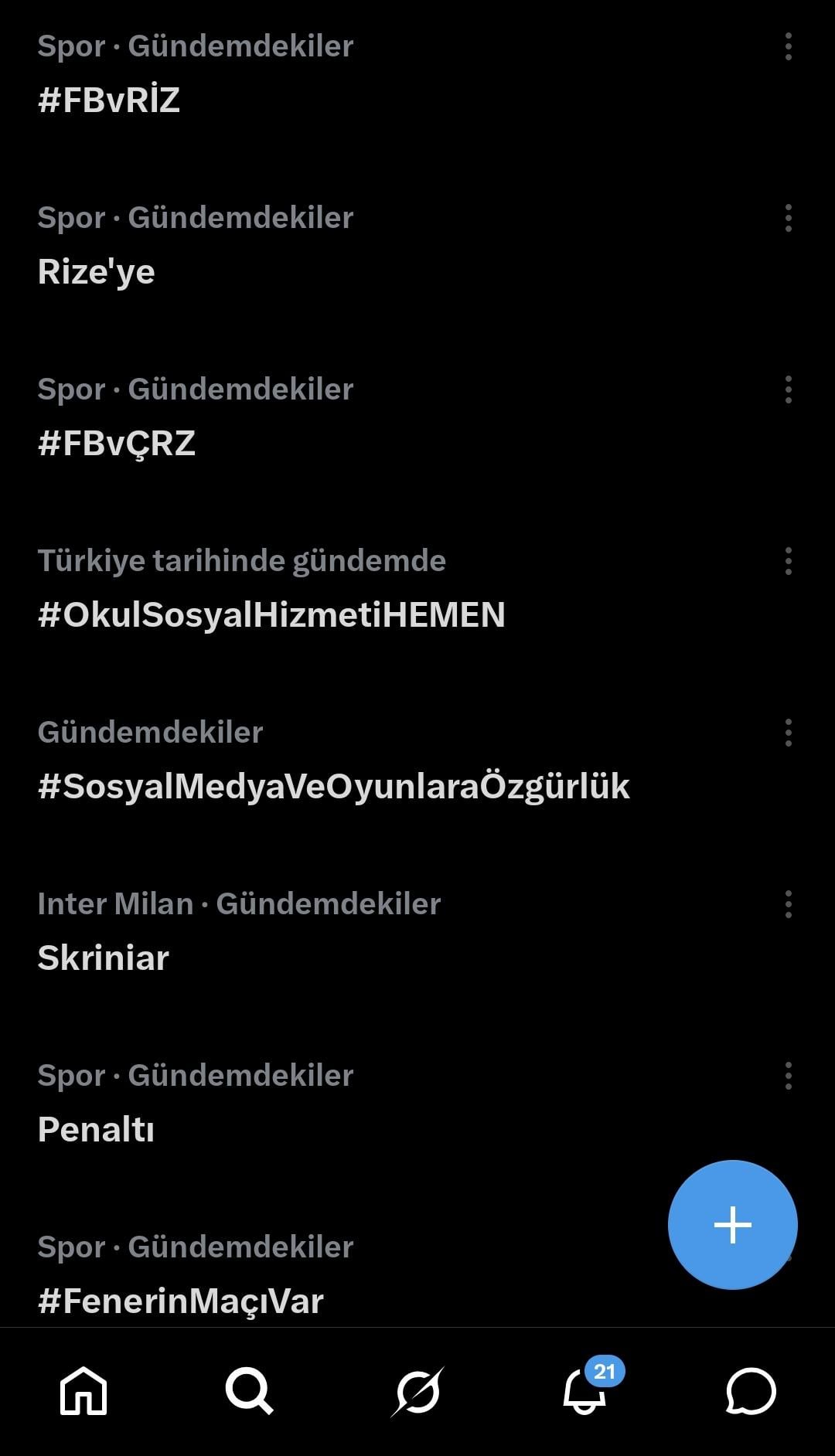View the #FenerinMaçıVar hashtag

click(x=181, y=1301)
